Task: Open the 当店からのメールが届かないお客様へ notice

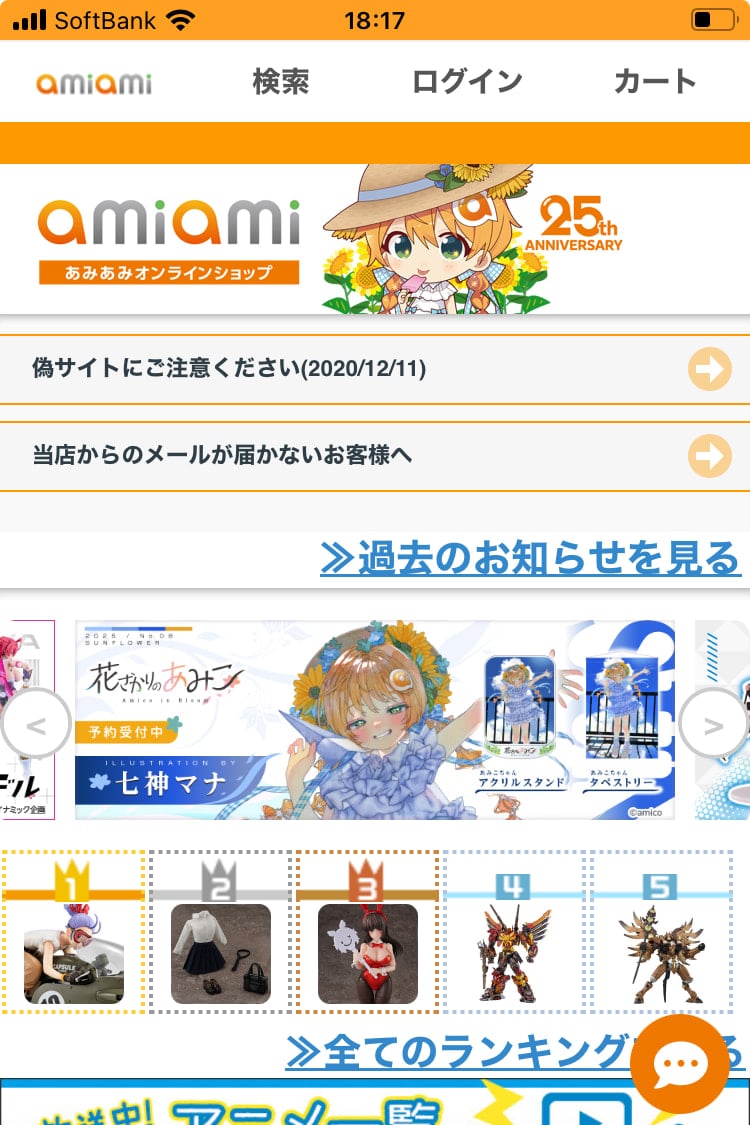Action: click(x=375, y=456)
